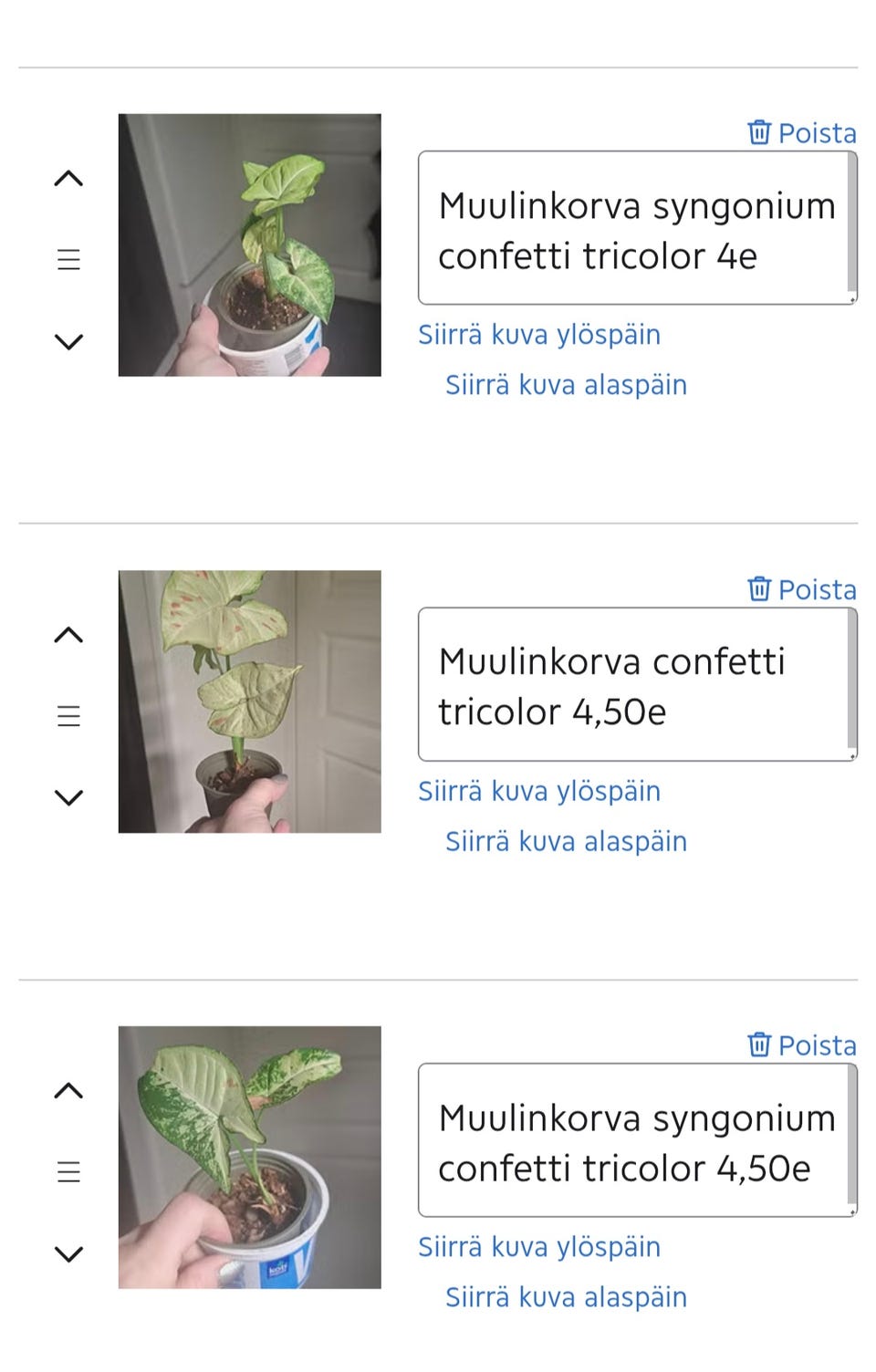876x1372 pixels.
Task: Click the down chevron on the second listing
Action: coord(68,795)
